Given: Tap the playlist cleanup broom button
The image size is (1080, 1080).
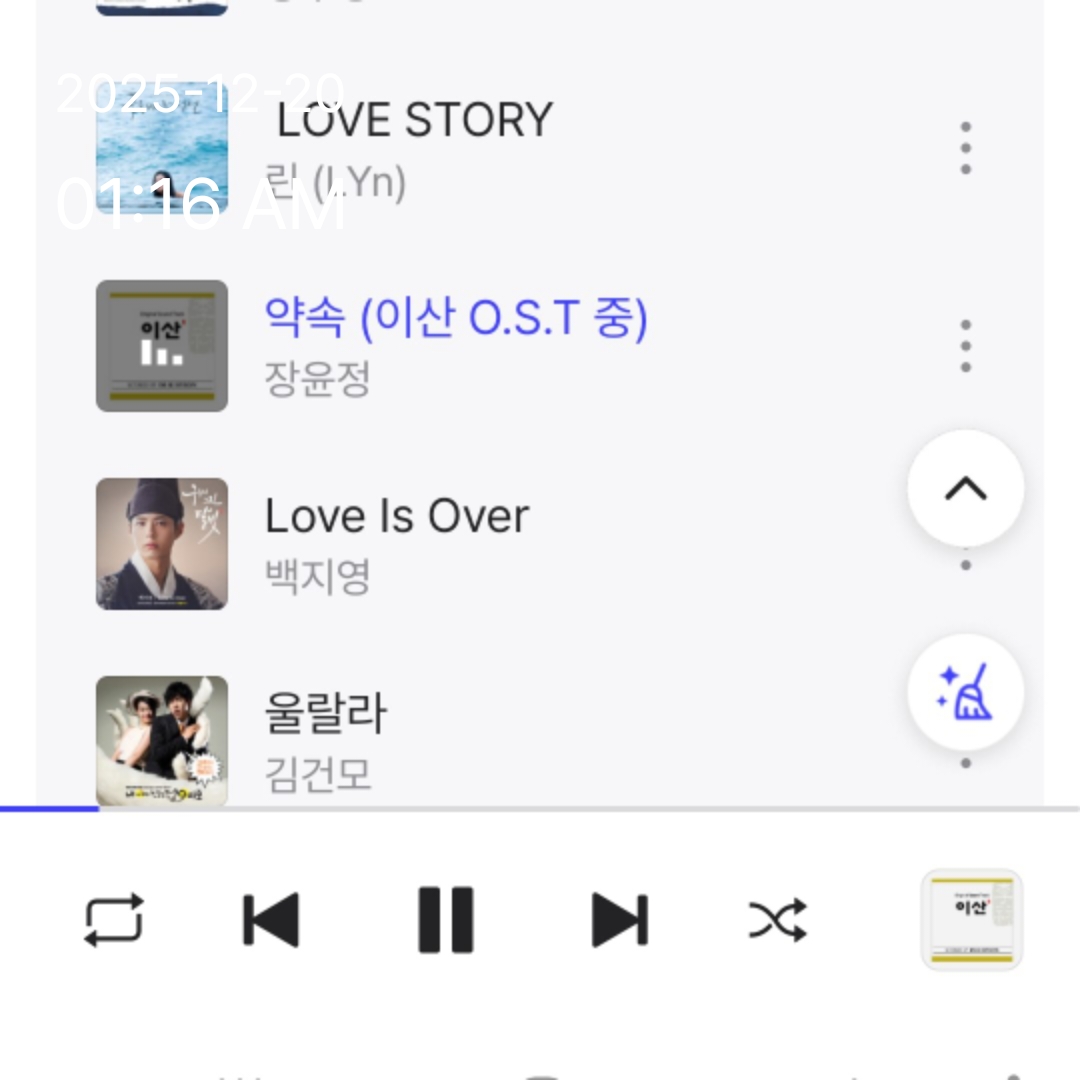Looking at the screenshot, I should point(965,692).
